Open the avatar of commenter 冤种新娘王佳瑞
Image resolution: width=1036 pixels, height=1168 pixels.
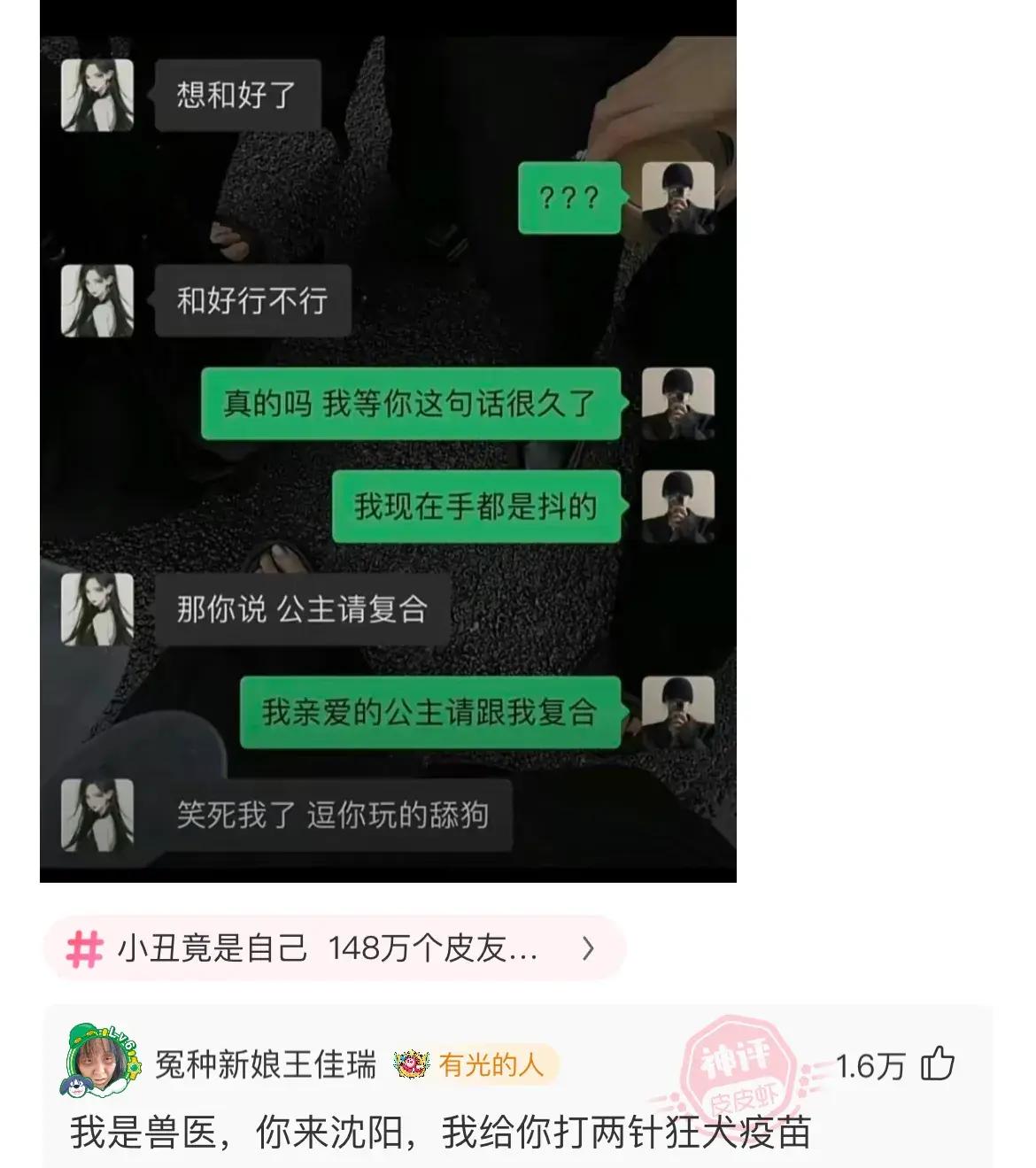(x=101, y=1062)
